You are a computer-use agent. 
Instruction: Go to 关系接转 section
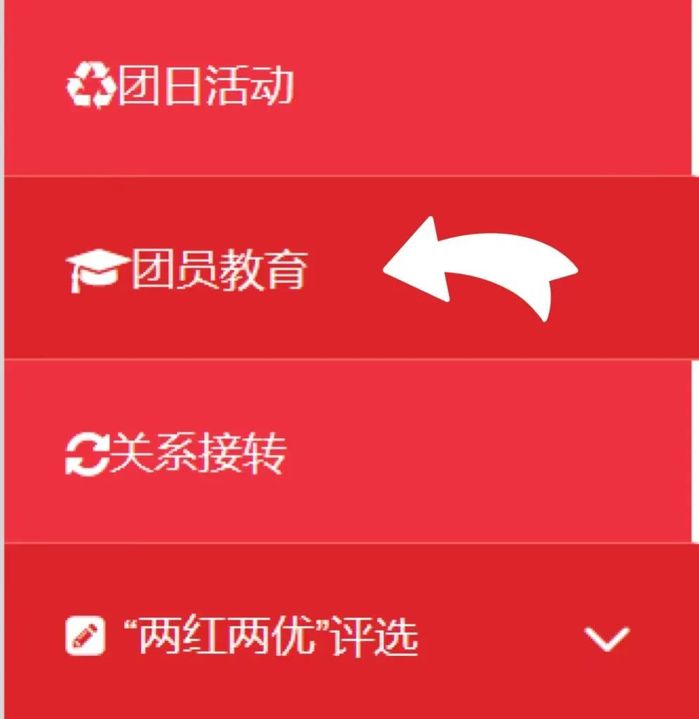(x=176, y=453)
